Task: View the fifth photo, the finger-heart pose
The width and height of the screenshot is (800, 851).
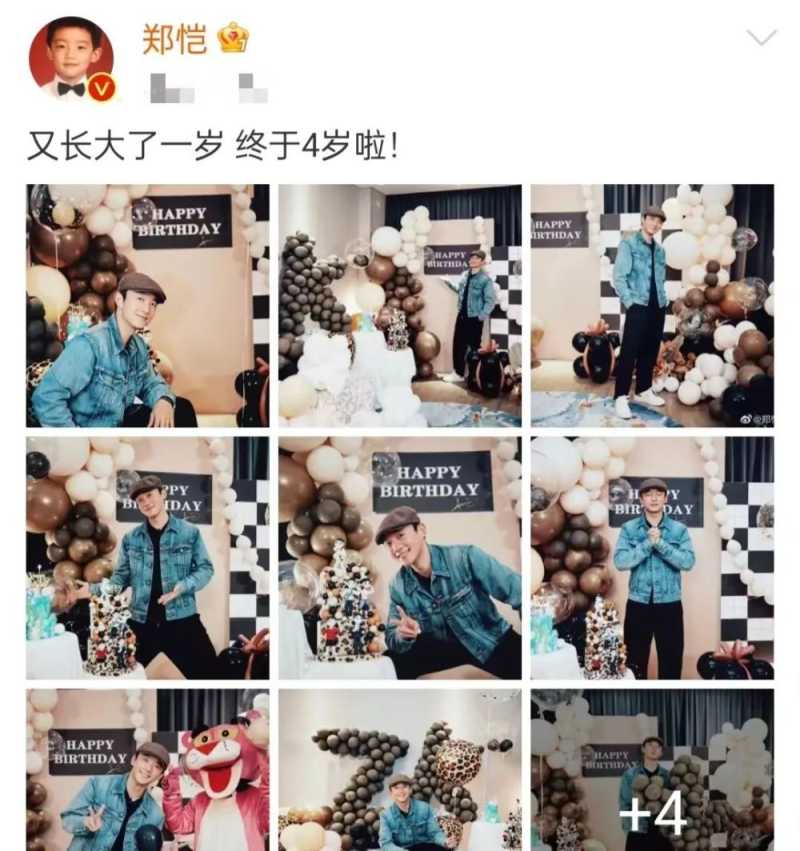Action: (x=399, y=558)
